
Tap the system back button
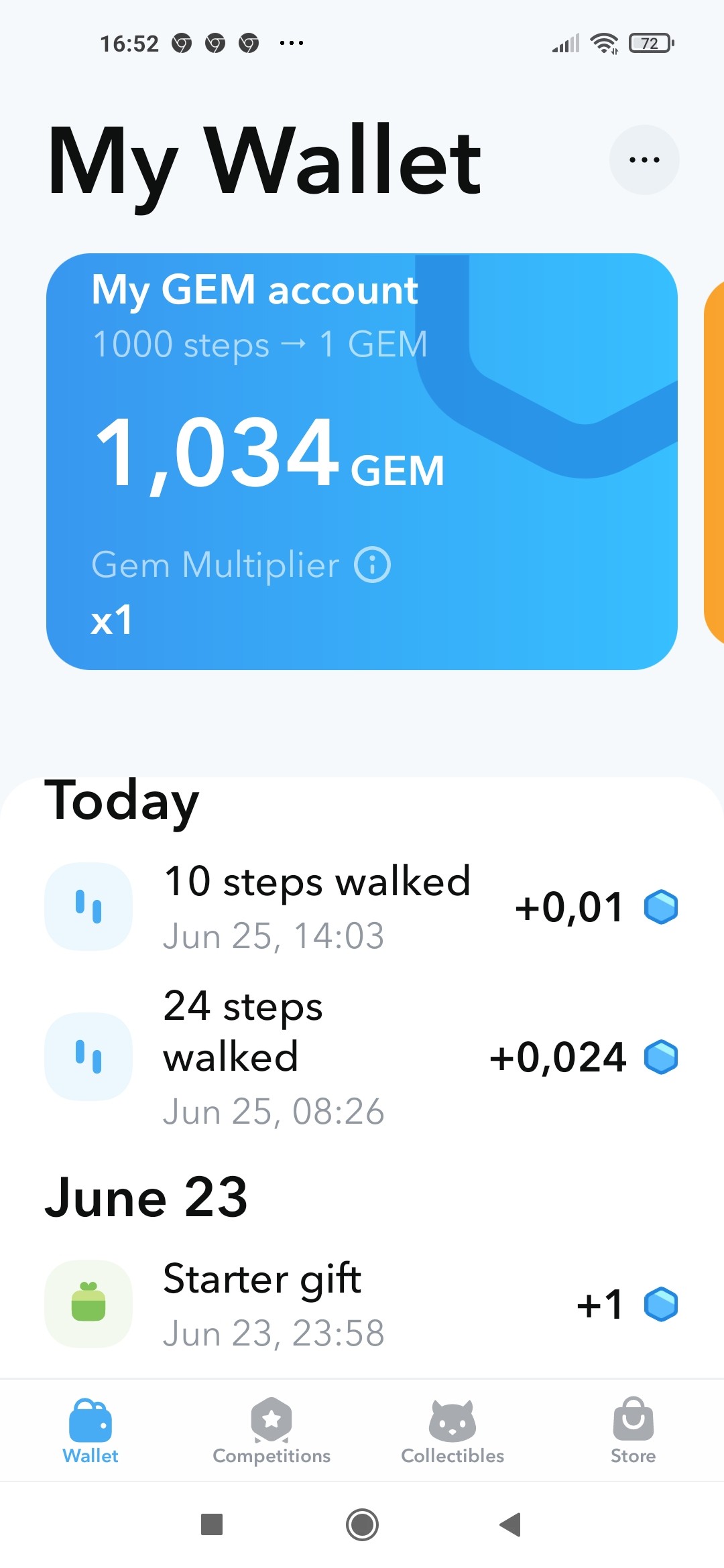(510, 1524)
